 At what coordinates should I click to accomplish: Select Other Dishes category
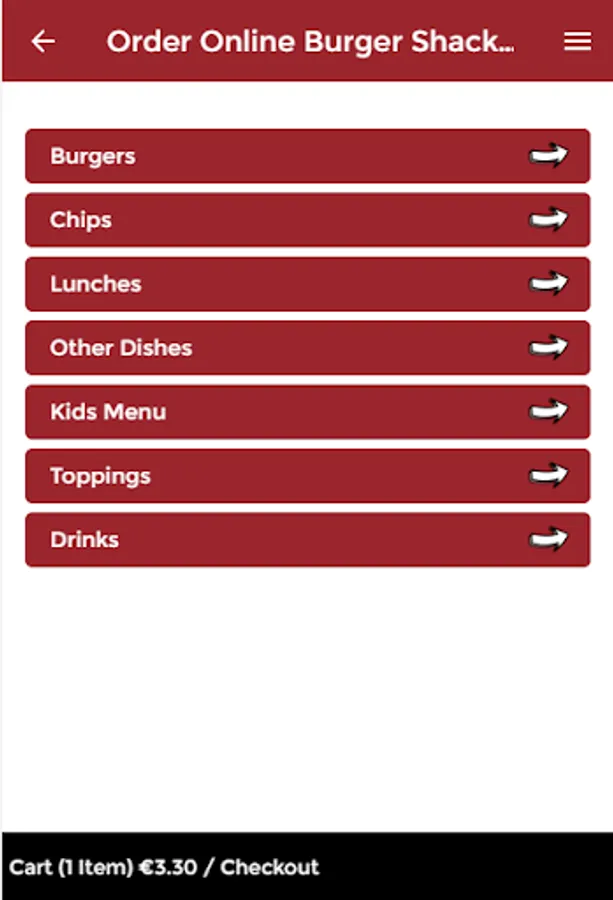tap(307, 348)
